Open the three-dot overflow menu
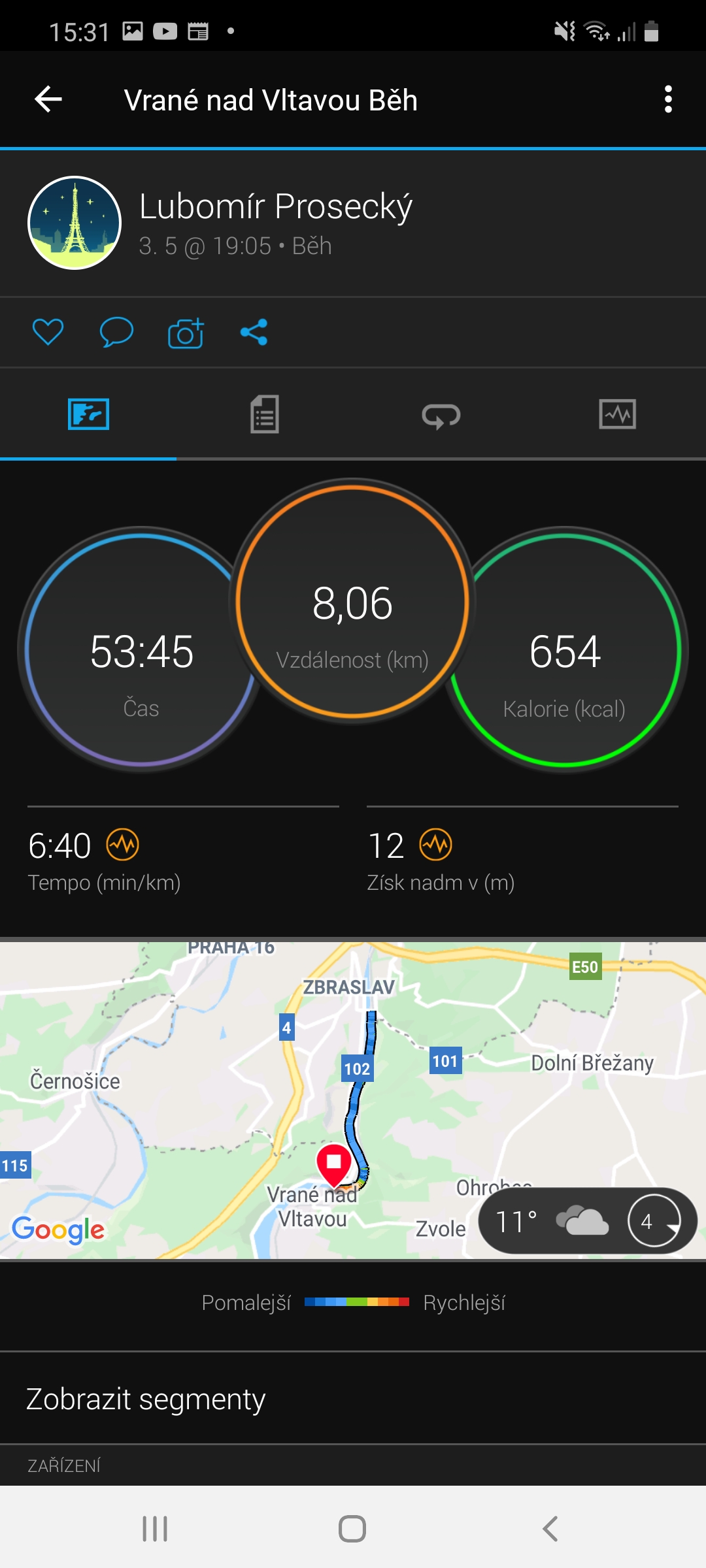 point(668,99)
